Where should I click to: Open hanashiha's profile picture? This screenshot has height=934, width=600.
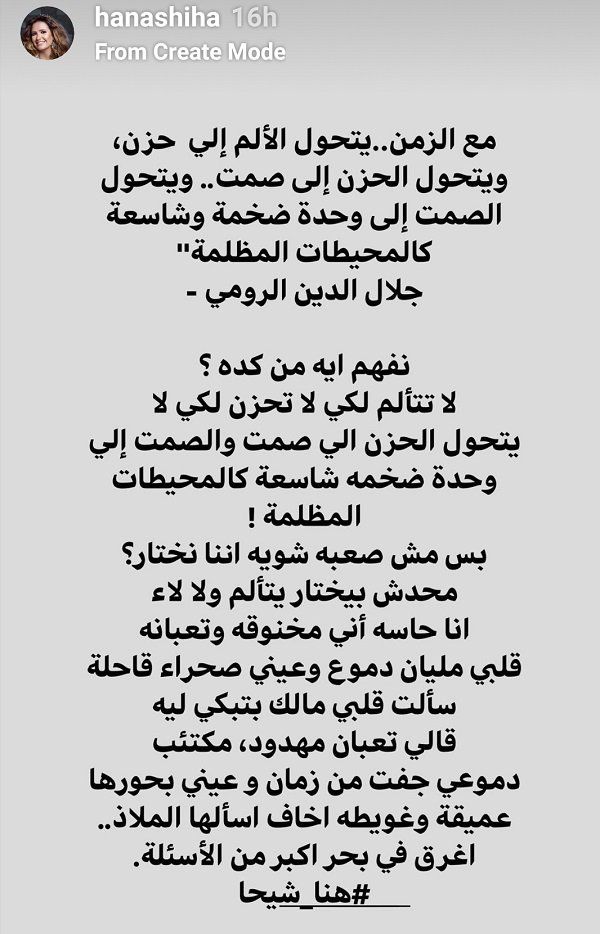47,33
